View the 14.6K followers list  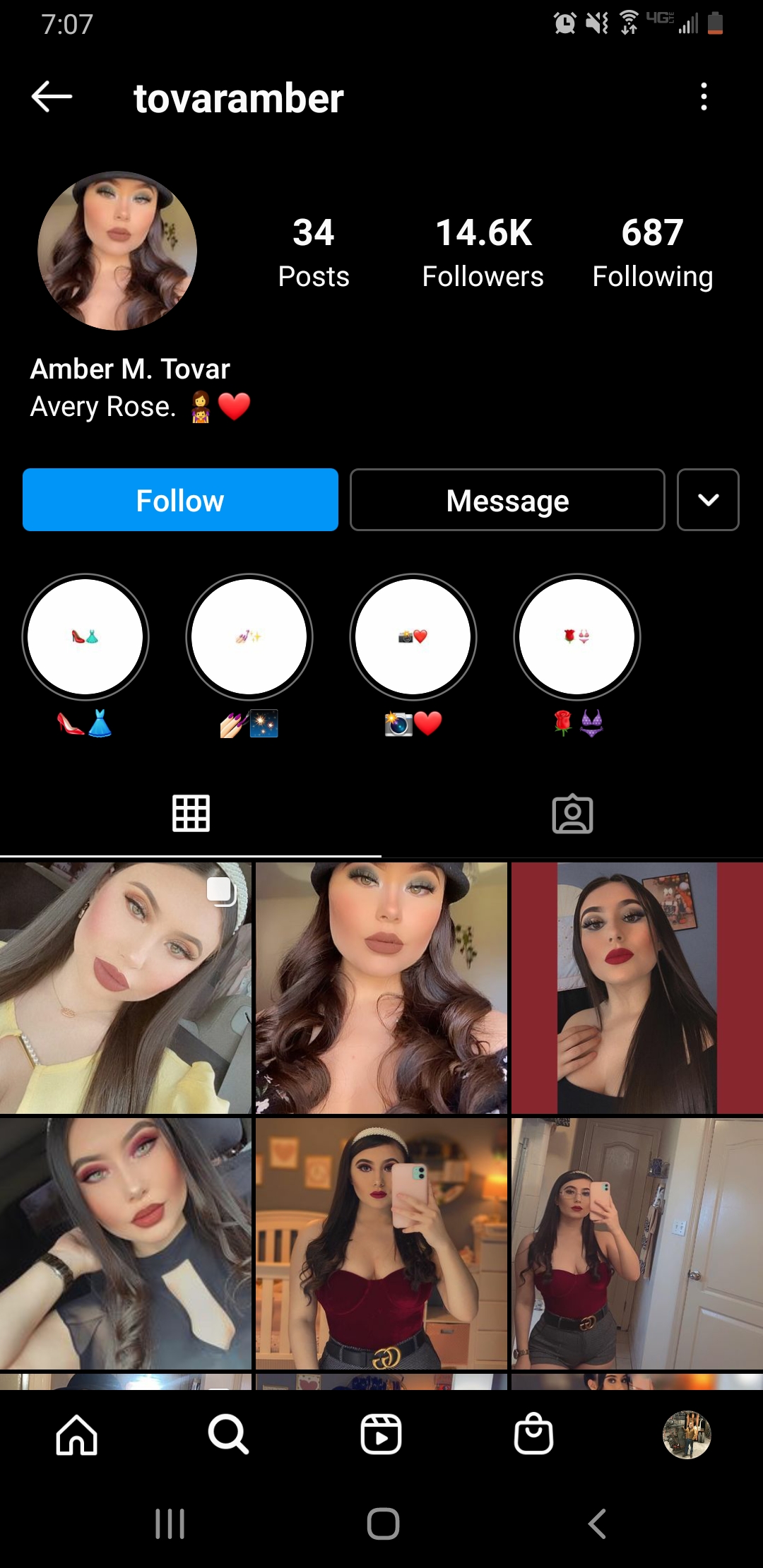[x=483, y=252]
